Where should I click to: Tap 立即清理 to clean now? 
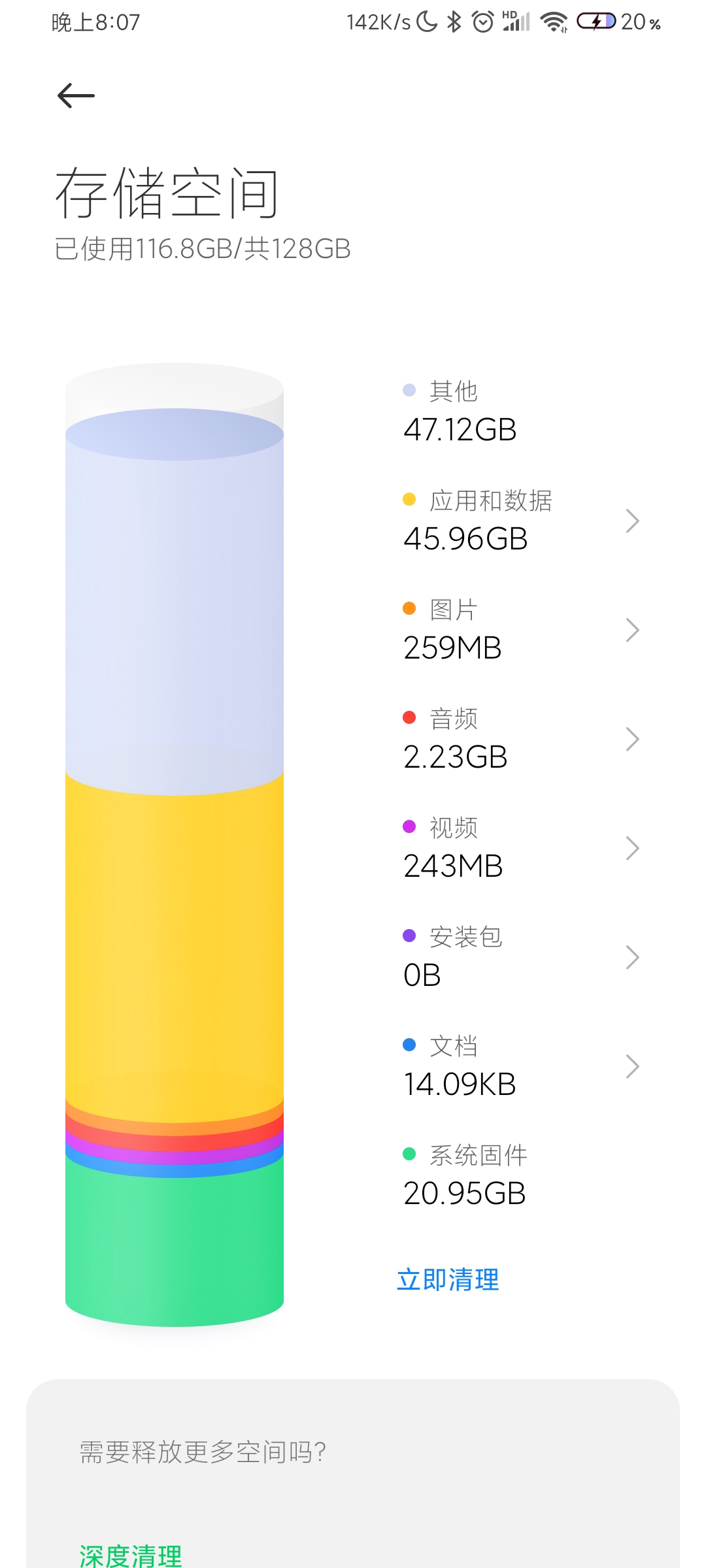click(x=448, y=1280)
